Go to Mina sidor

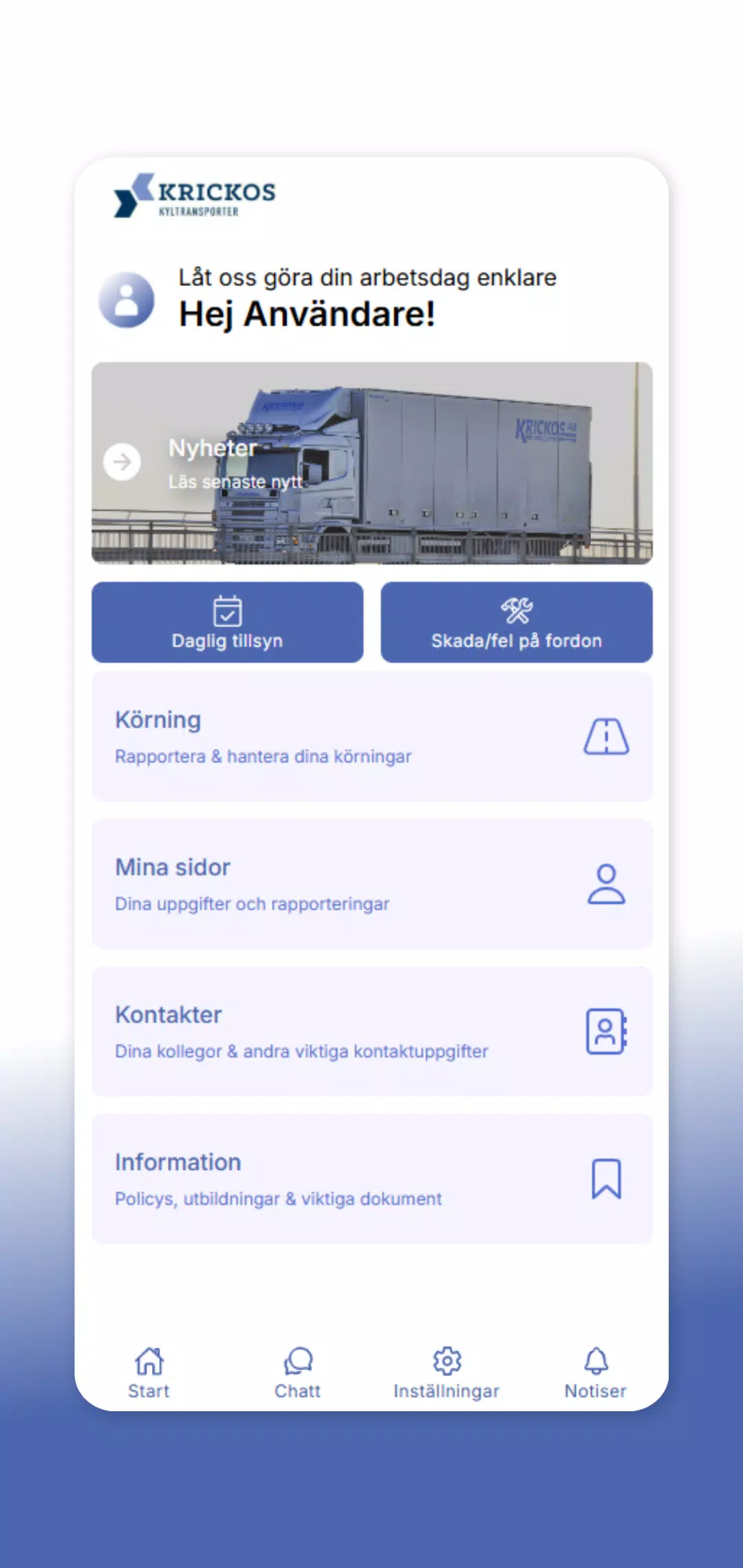click(371, 884)
